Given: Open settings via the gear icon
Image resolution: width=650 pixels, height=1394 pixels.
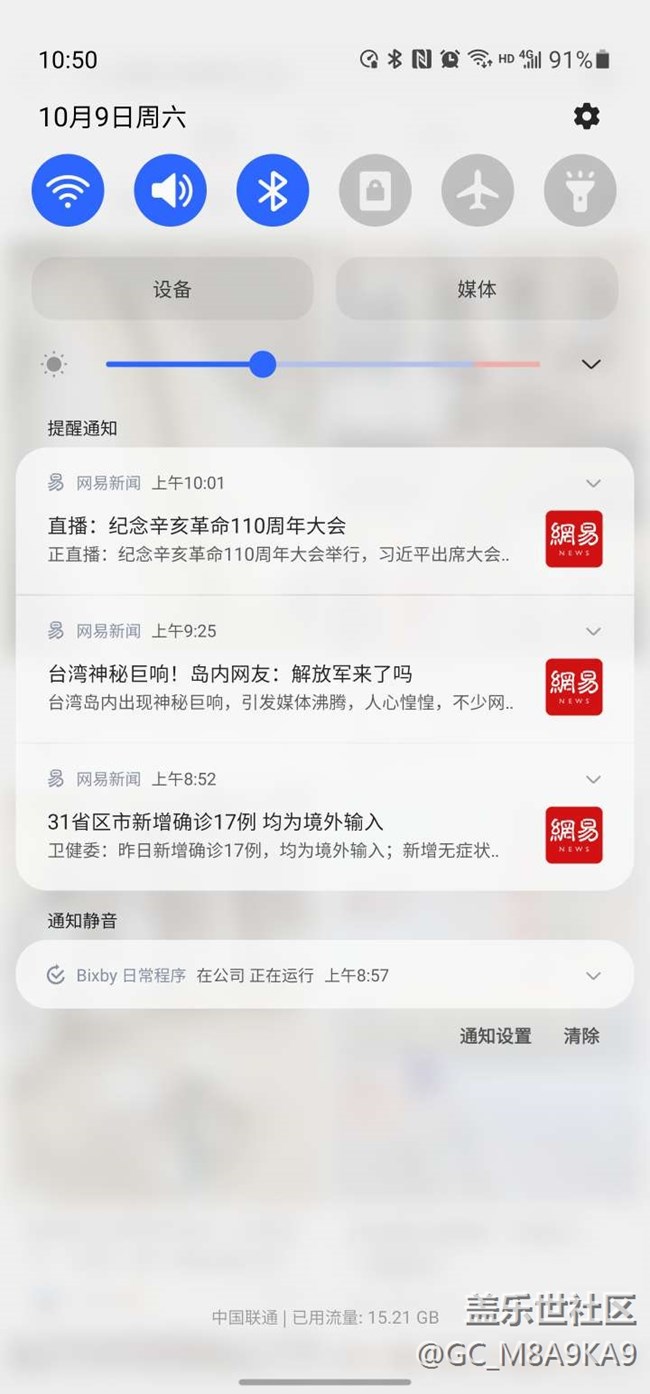Looking at the screenshot, I should coord(586,116).
